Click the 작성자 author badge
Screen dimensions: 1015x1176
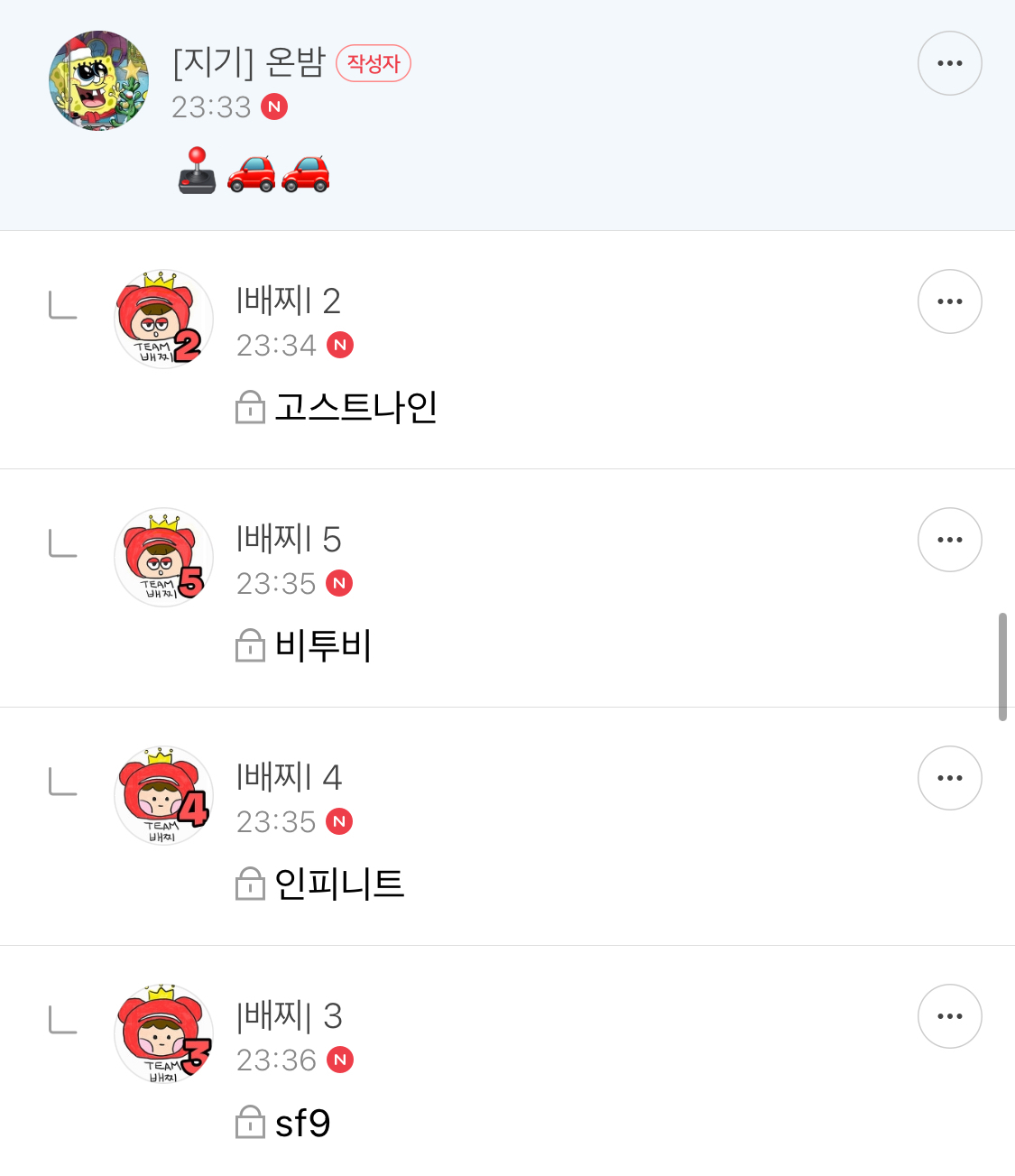(373, 63)
